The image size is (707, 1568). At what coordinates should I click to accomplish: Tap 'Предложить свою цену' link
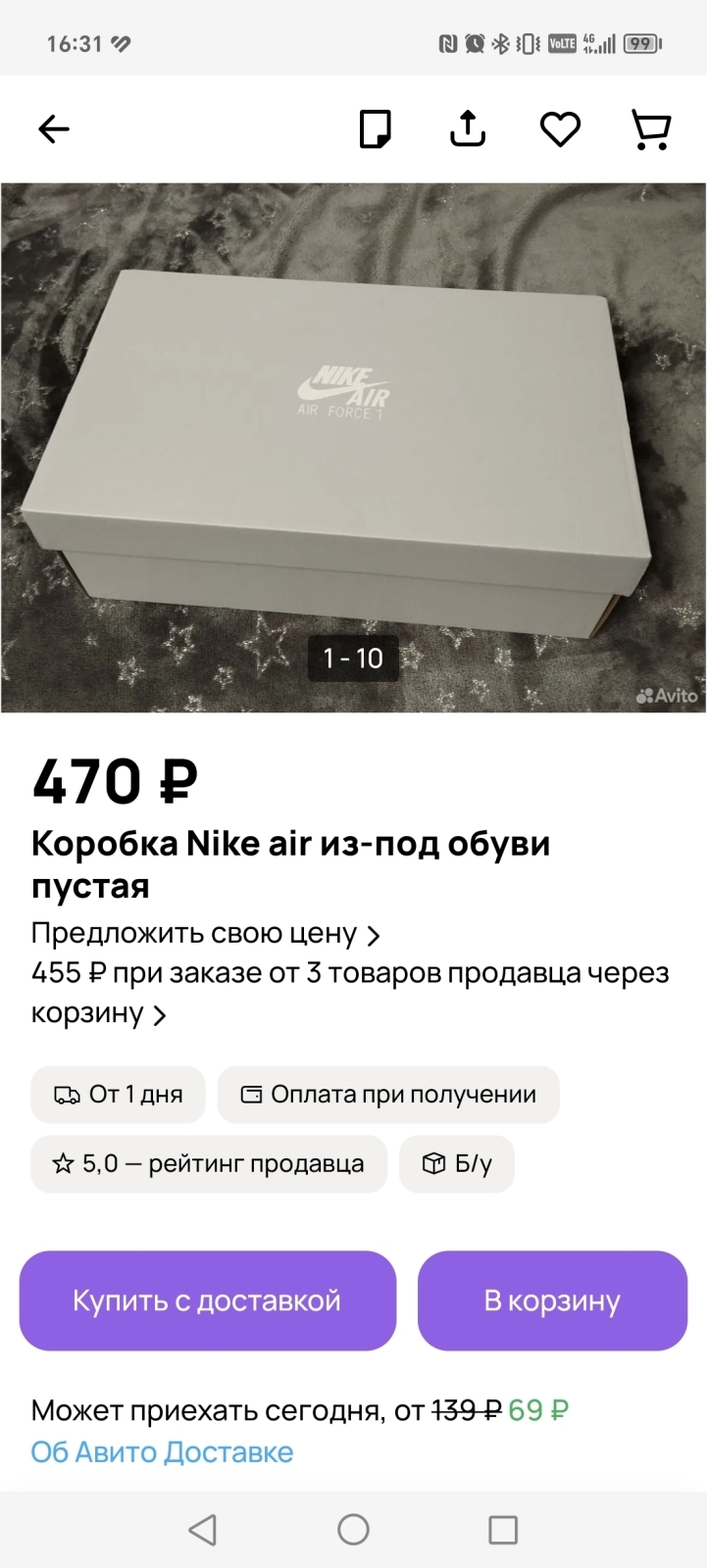coord(206,933)
